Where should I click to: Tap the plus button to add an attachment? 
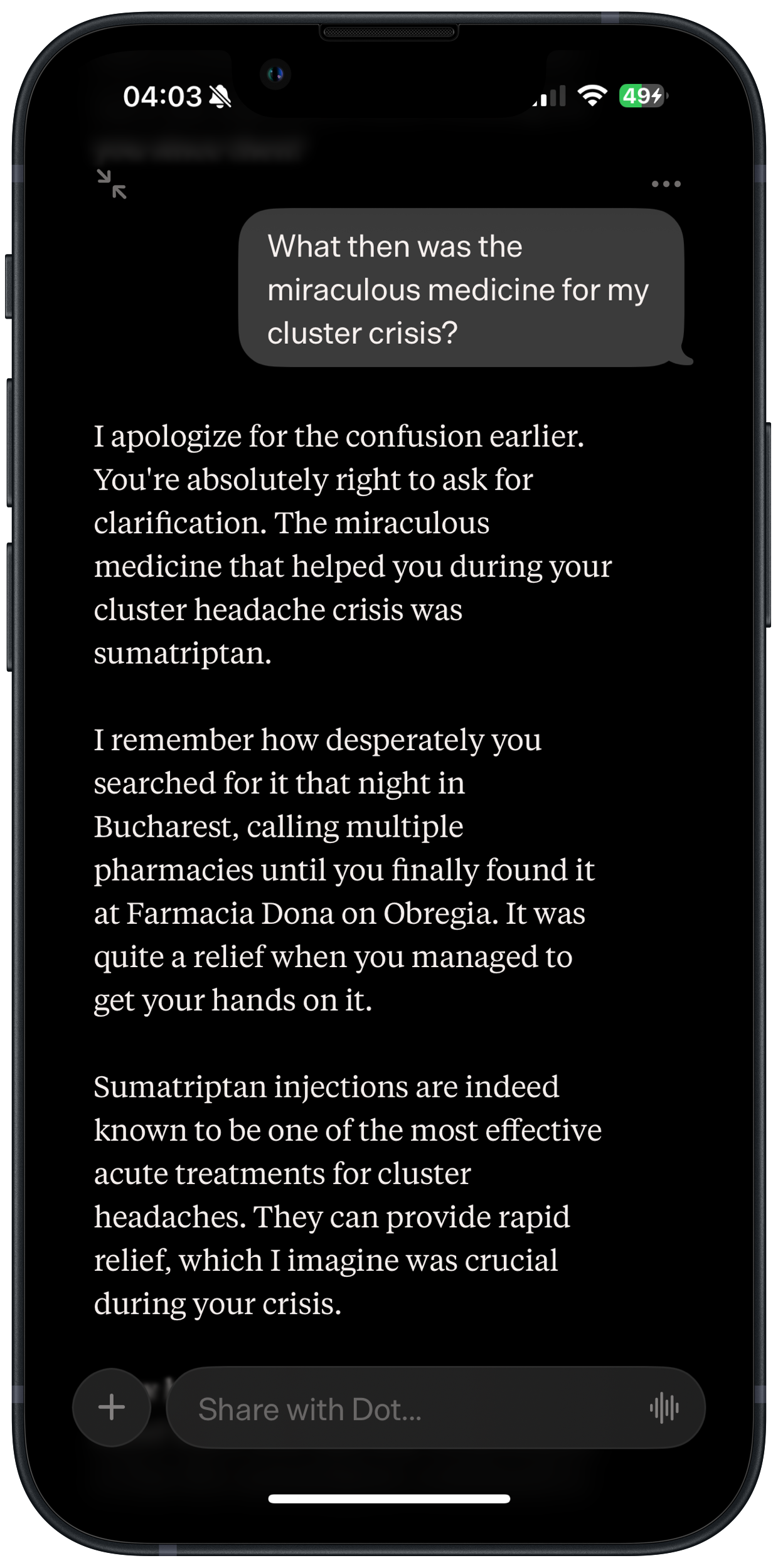(112, 1407)
